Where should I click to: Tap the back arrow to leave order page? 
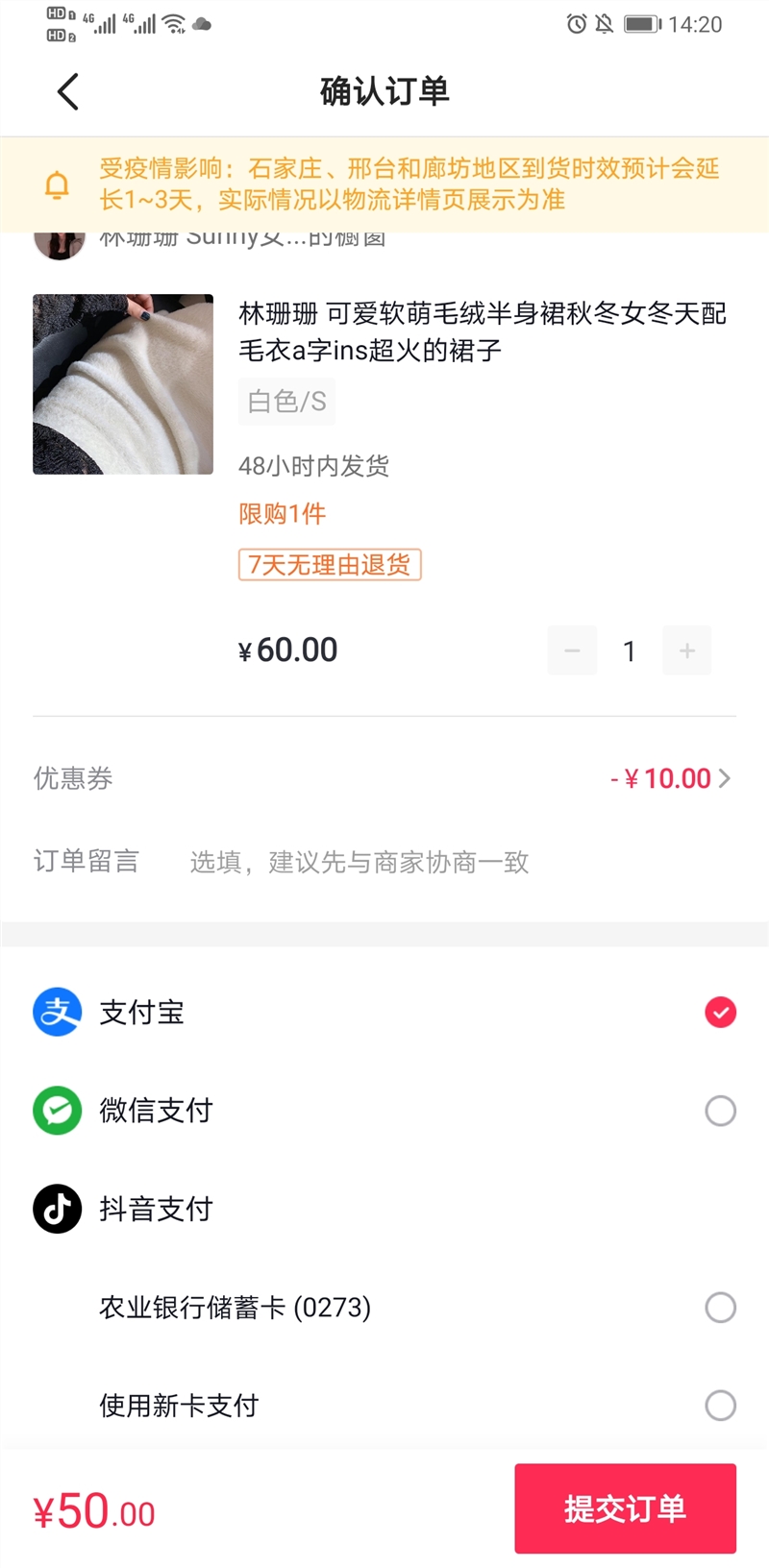65,91
